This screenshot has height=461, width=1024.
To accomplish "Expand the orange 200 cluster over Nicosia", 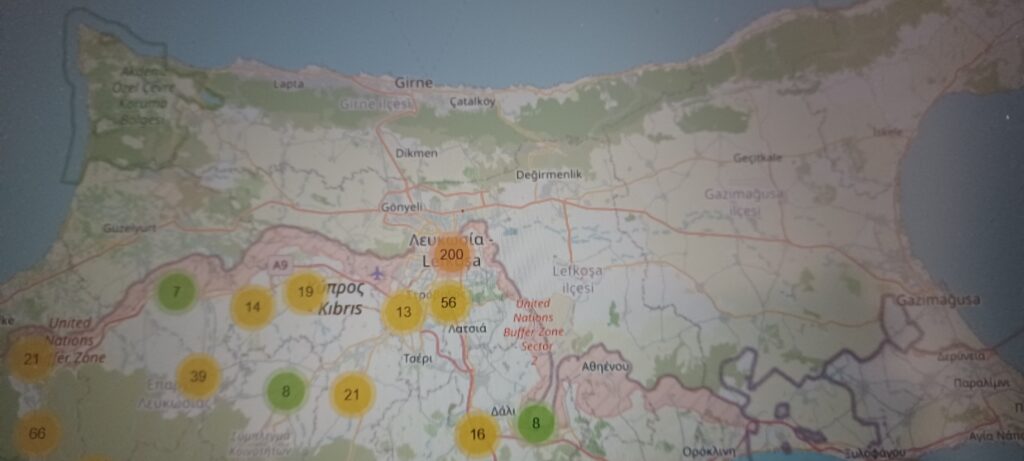I will click(452, 255).
